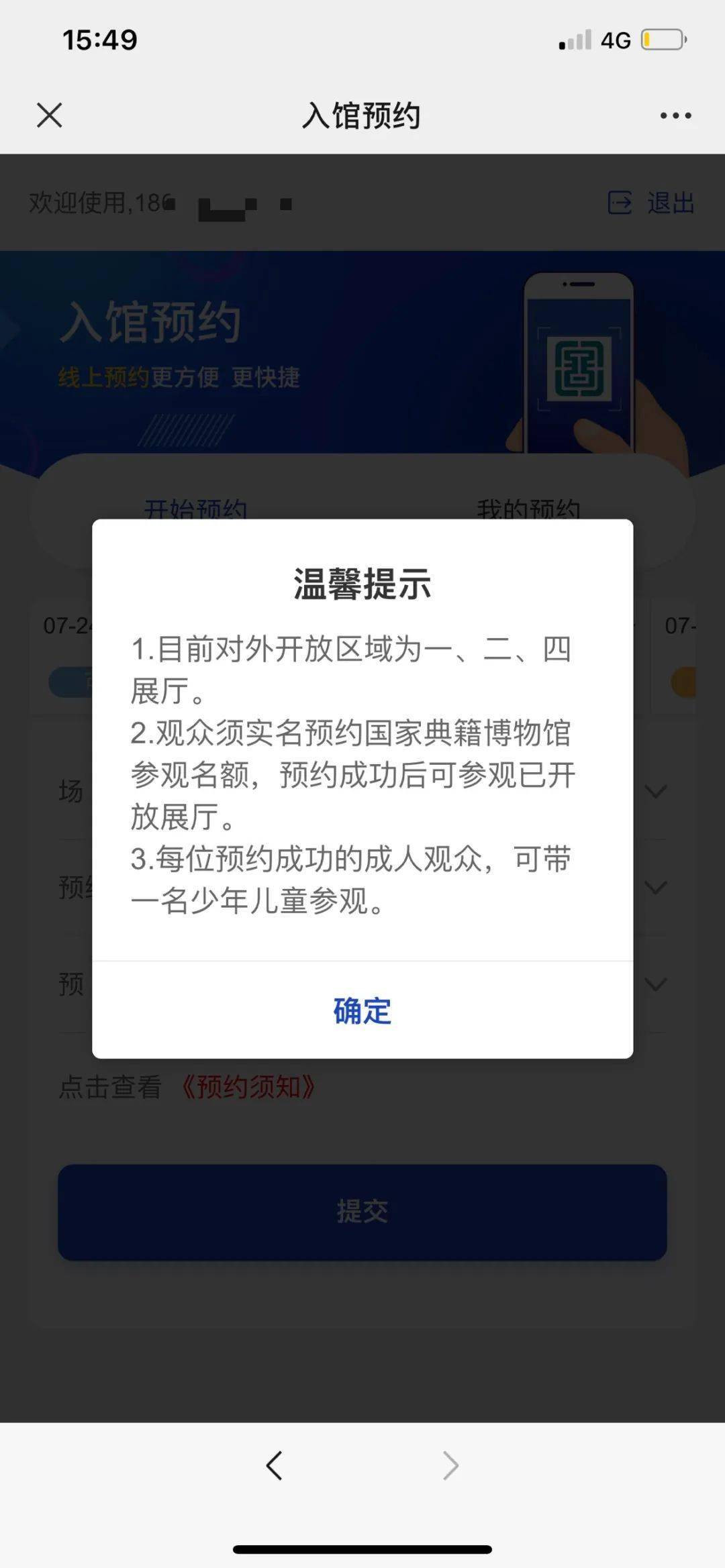Viewport: 725px width, 1568px height.
Task: Open the three-dot overflow menu
Action: click(x=675, y=115)
